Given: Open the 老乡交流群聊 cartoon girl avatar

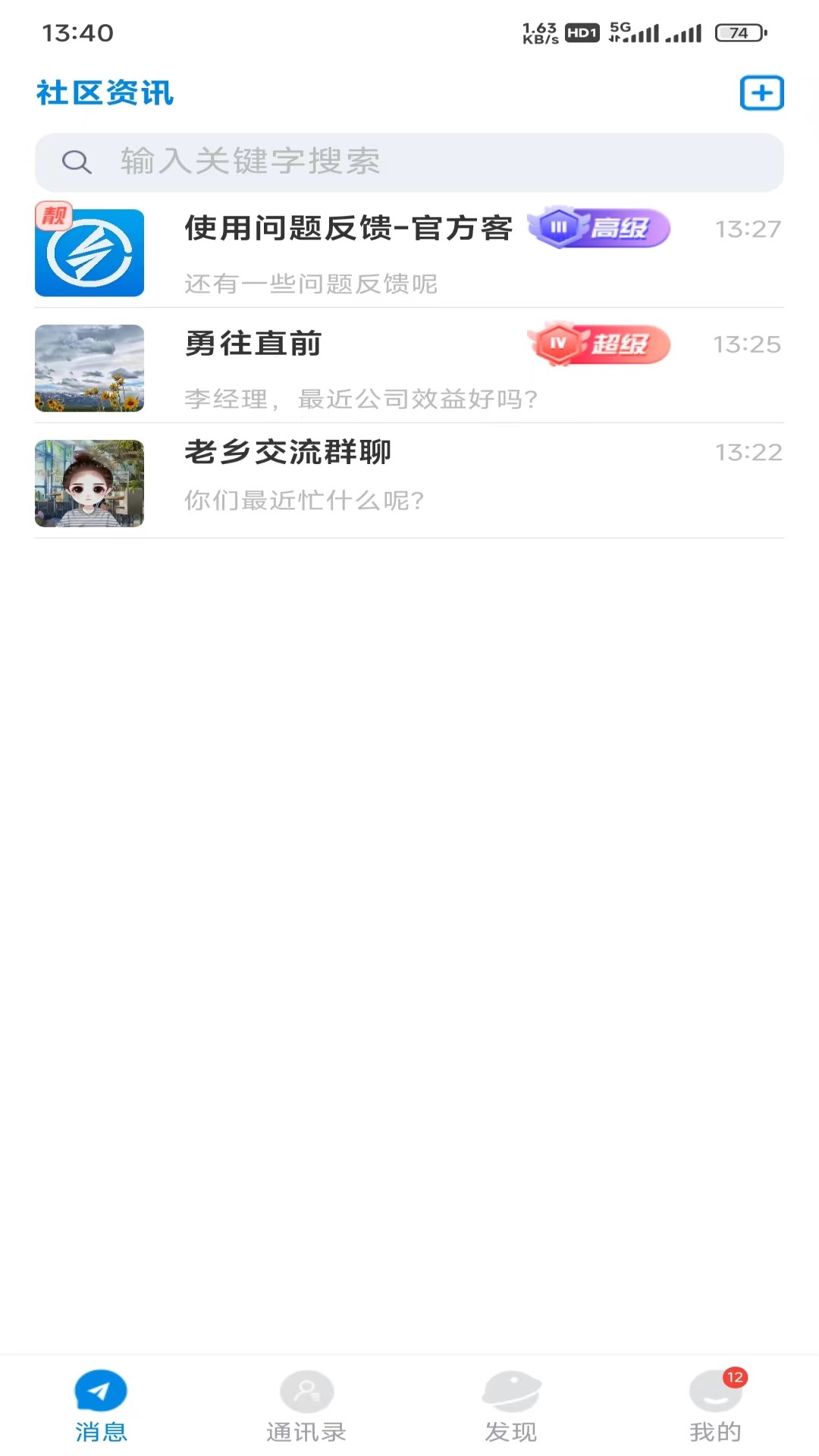Looking at the screenshot, I should coord(89,483).
